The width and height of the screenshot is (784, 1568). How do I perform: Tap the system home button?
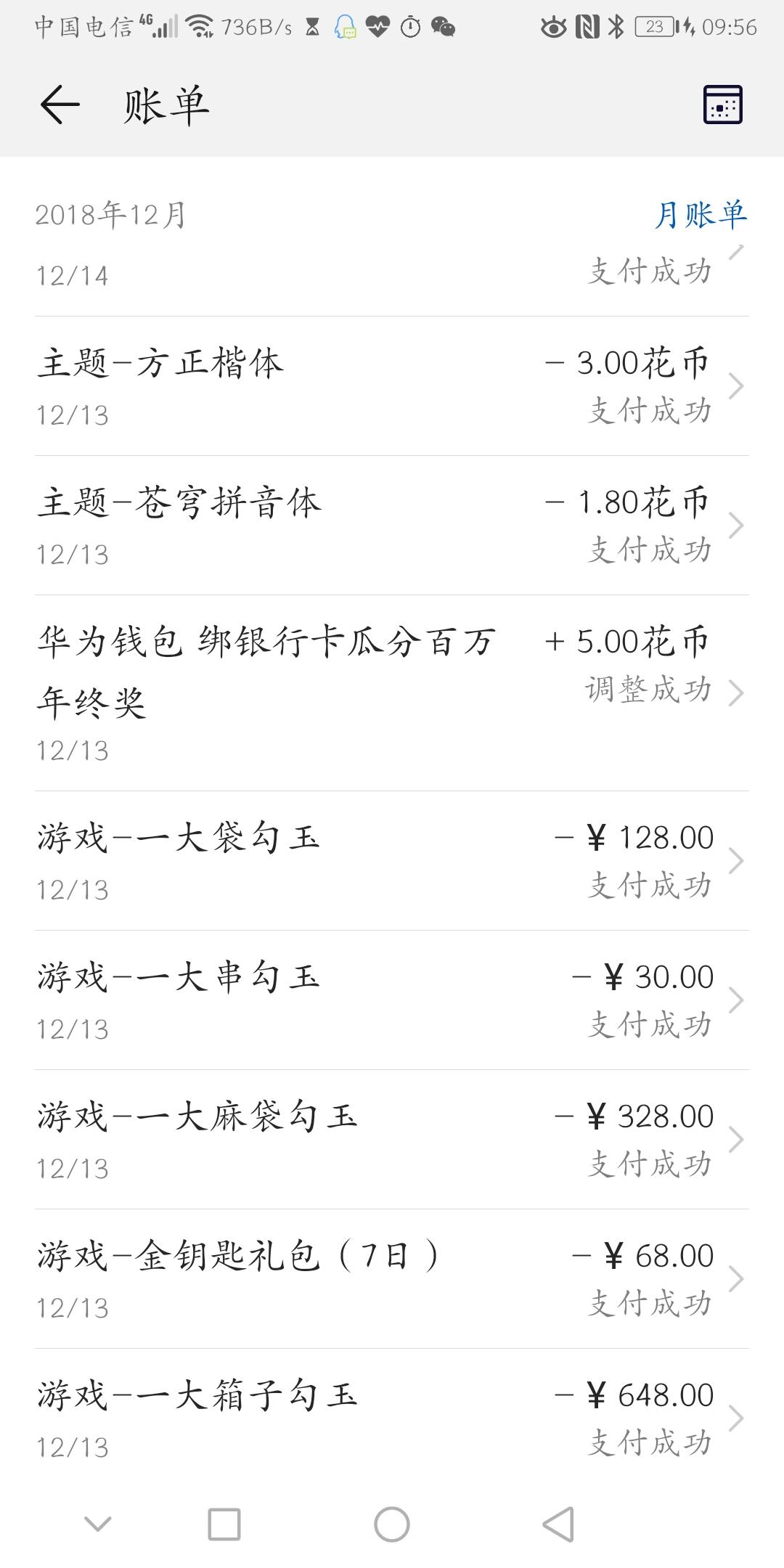pyautogui.click(x=392, y=1524)
